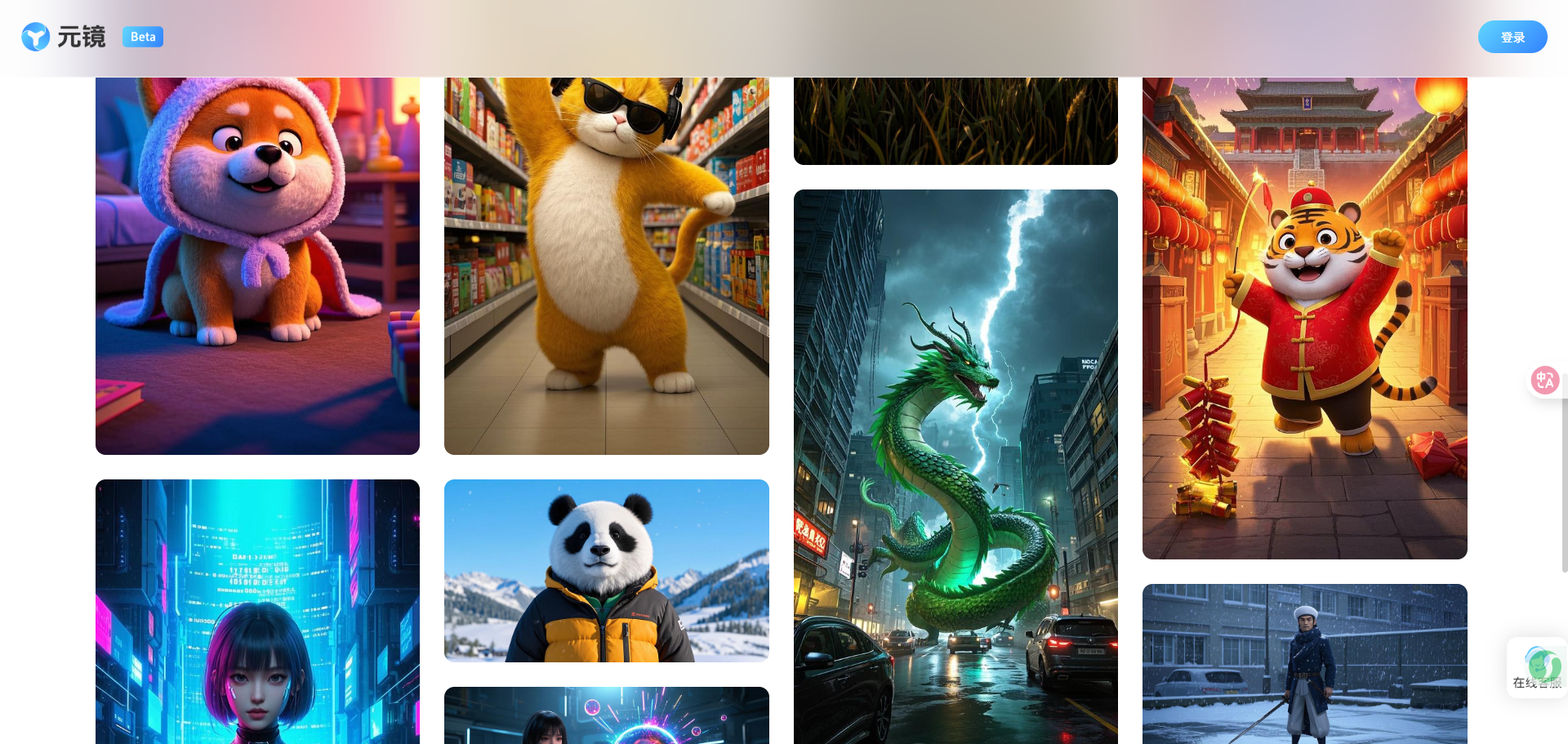Open the dark grass field image

click(x=955, y=121)
